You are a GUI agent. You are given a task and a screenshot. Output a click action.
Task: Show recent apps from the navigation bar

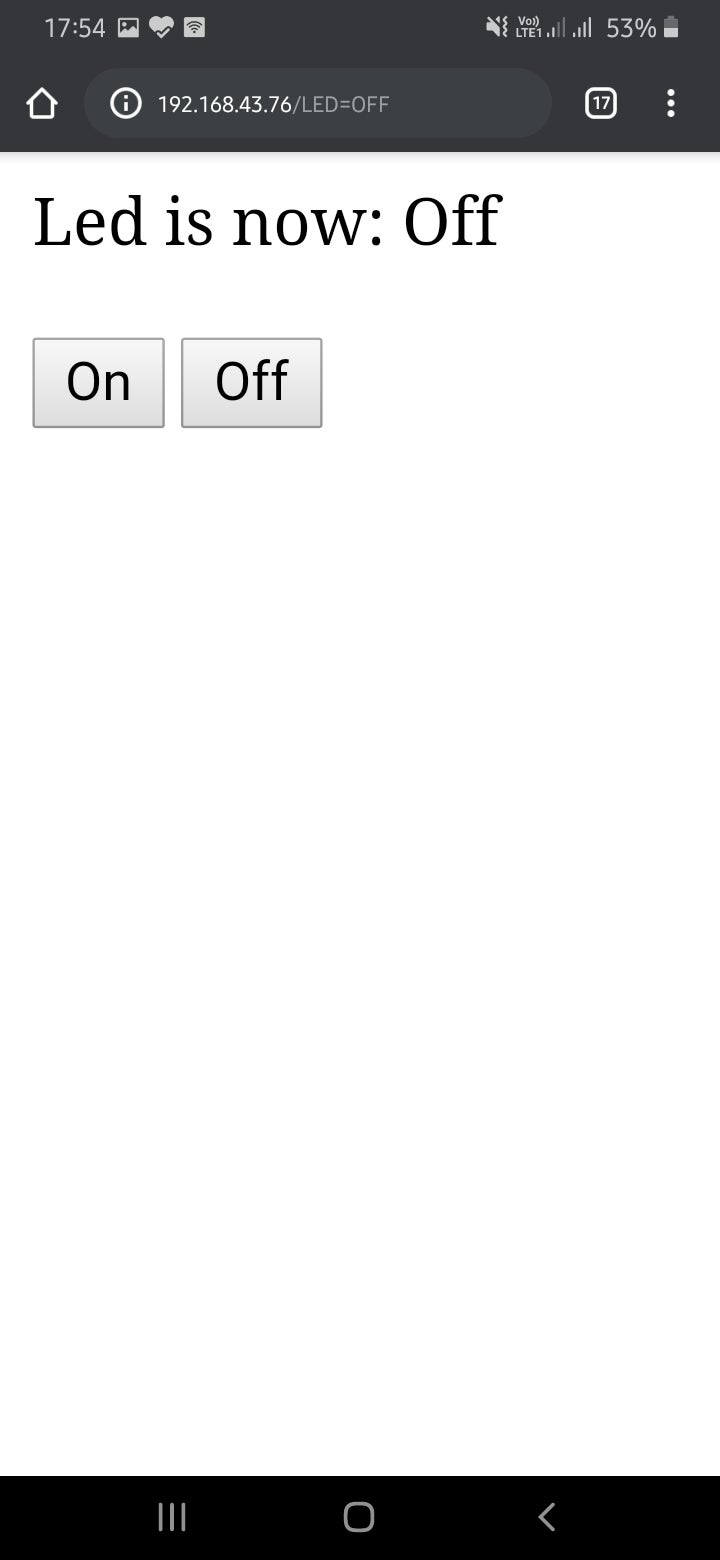pyautogui.click(x=172, y=1517)
